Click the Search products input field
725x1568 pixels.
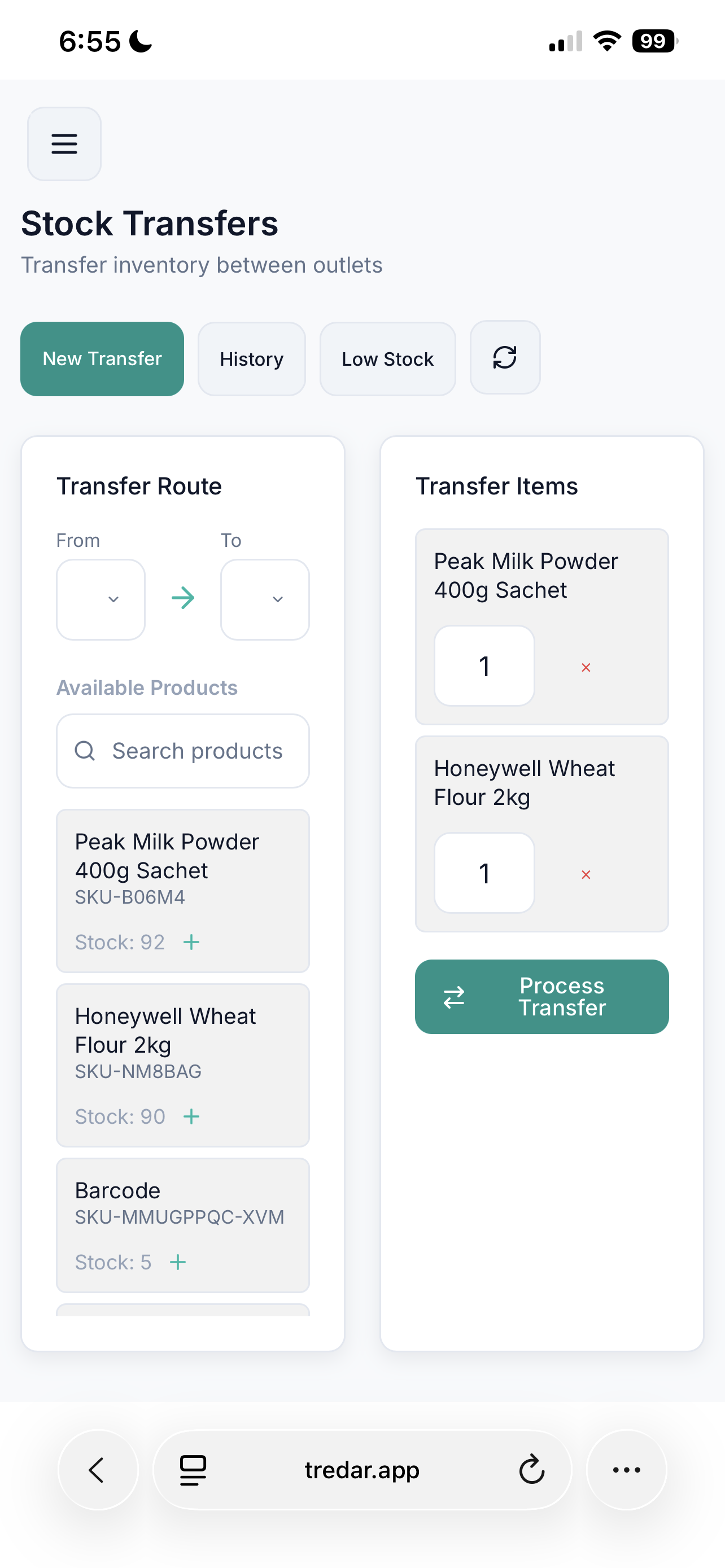(x=182, y=751)
